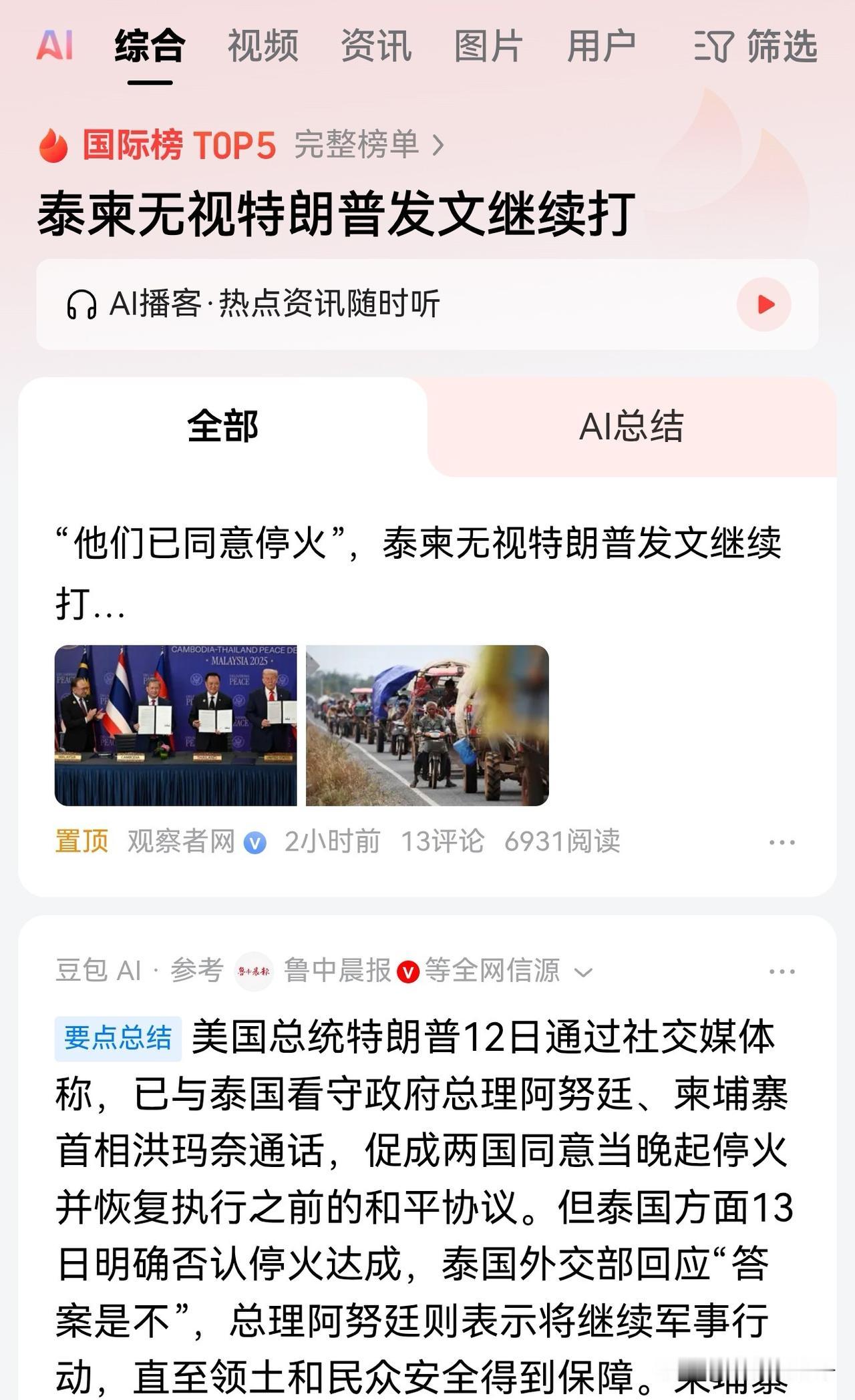Image resolution: width=855 pixels, height=1400 pixels.
Task: Tap the 置顶 pinned label
Action: pos(80,843)
